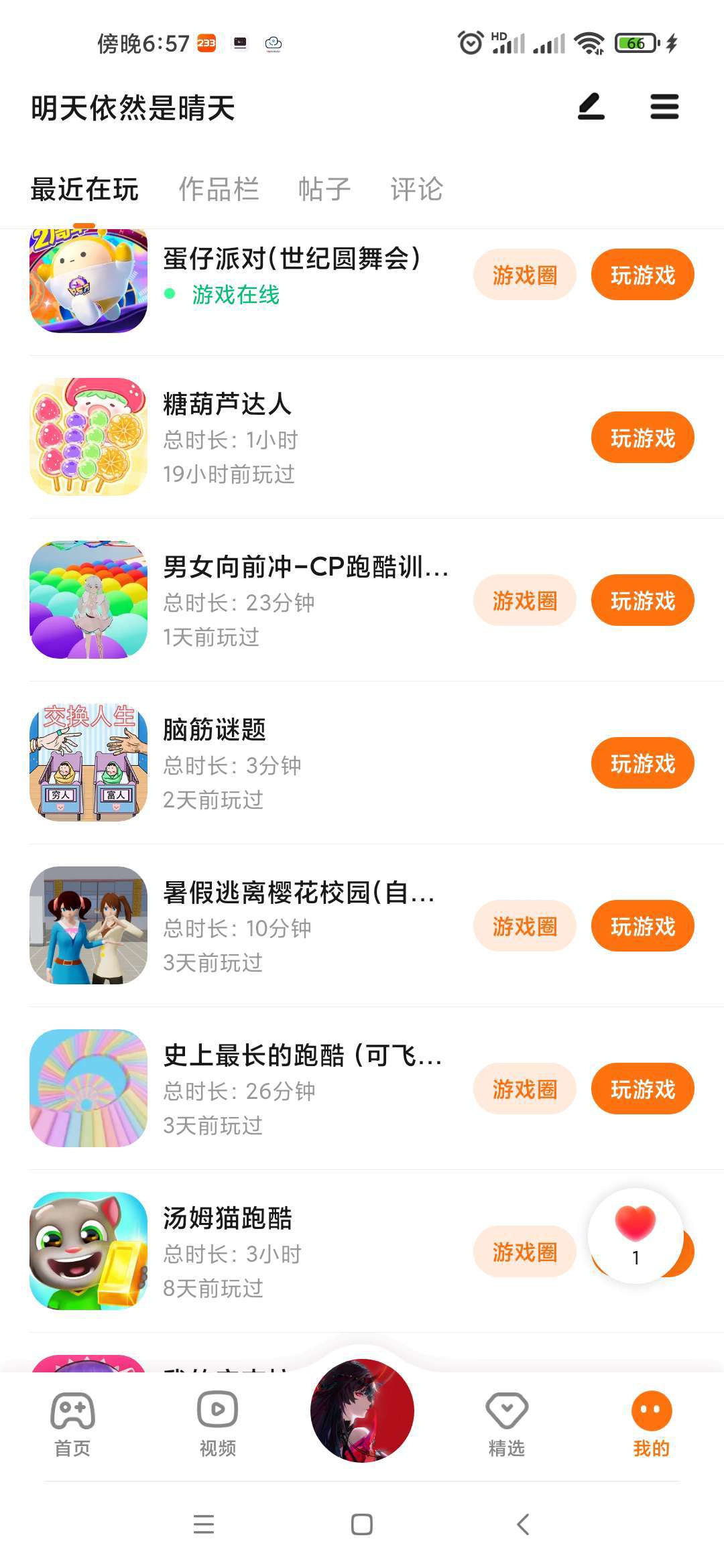Switch to the 作品栏 tab
Image resolution: width=724 pixels, height=1568 pixels.
pyautogui.click(x=219, y=190)
